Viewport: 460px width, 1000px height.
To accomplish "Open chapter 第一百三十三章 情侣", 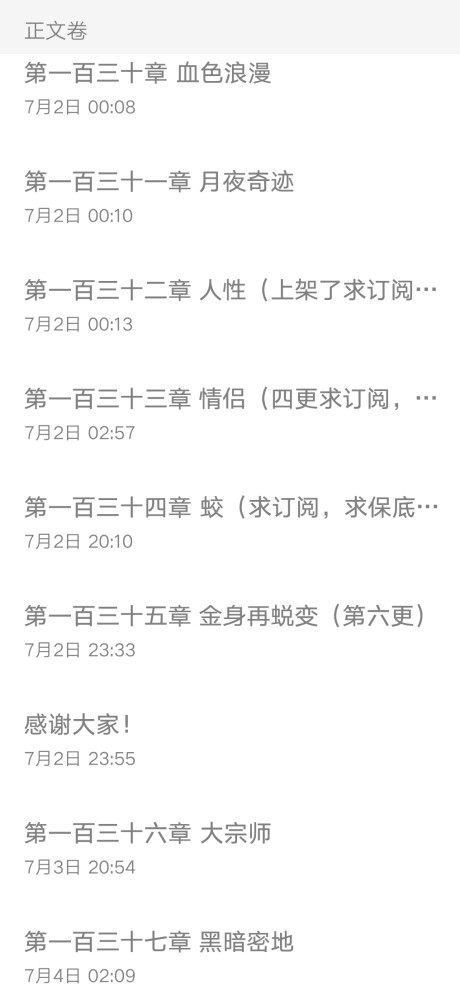I will pos(230,414).
